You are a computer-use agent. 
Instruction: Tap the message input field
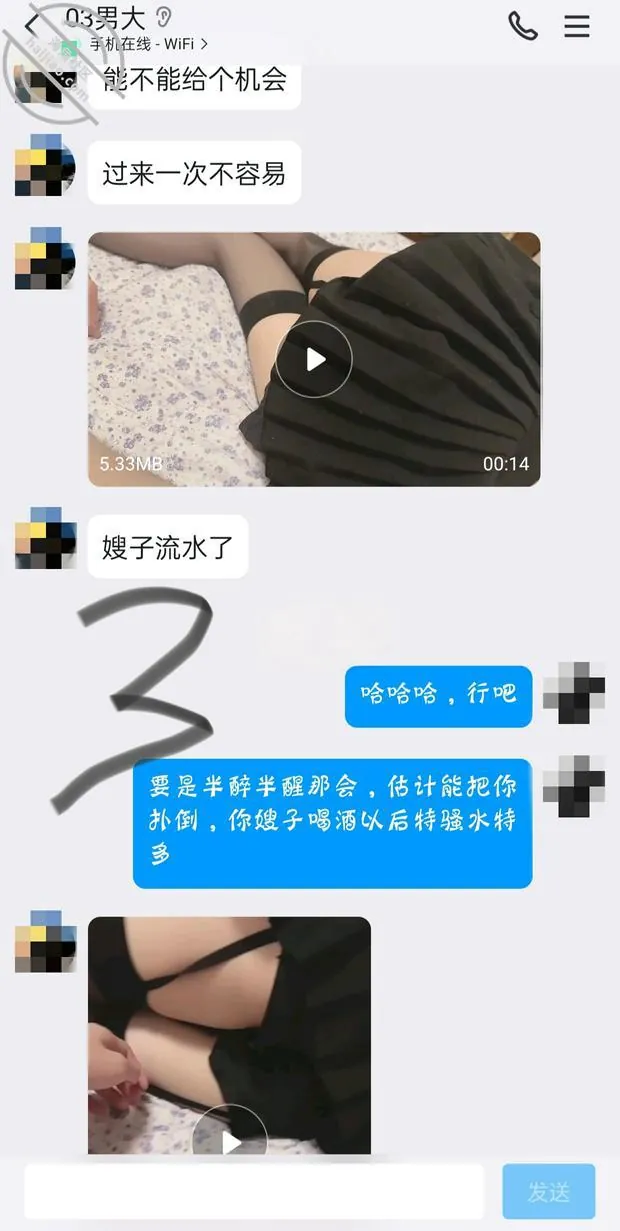coord(254,1191)
